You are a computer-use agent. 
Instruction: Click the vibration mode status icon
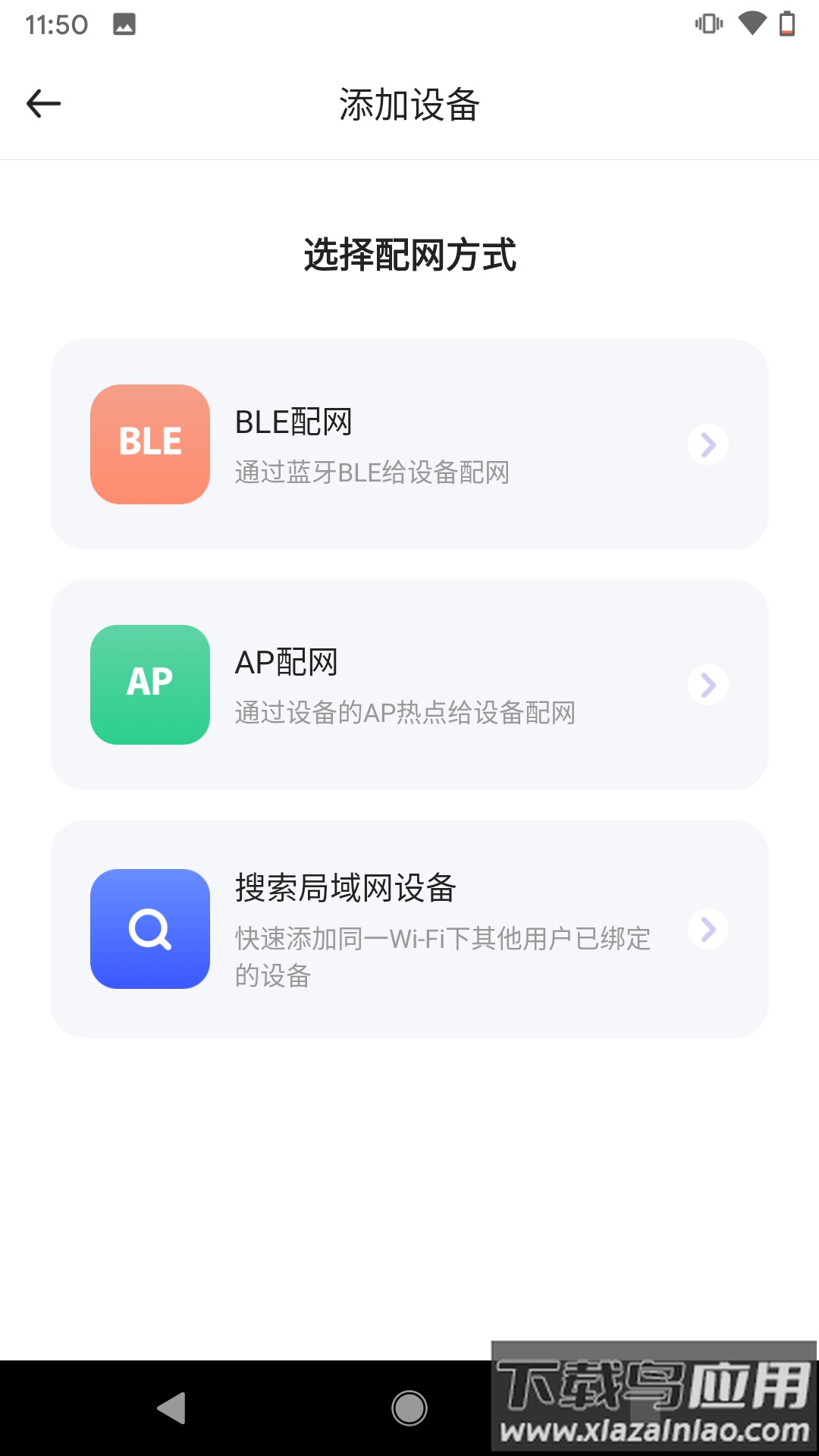pyautogui.click(x=708, y=24)
